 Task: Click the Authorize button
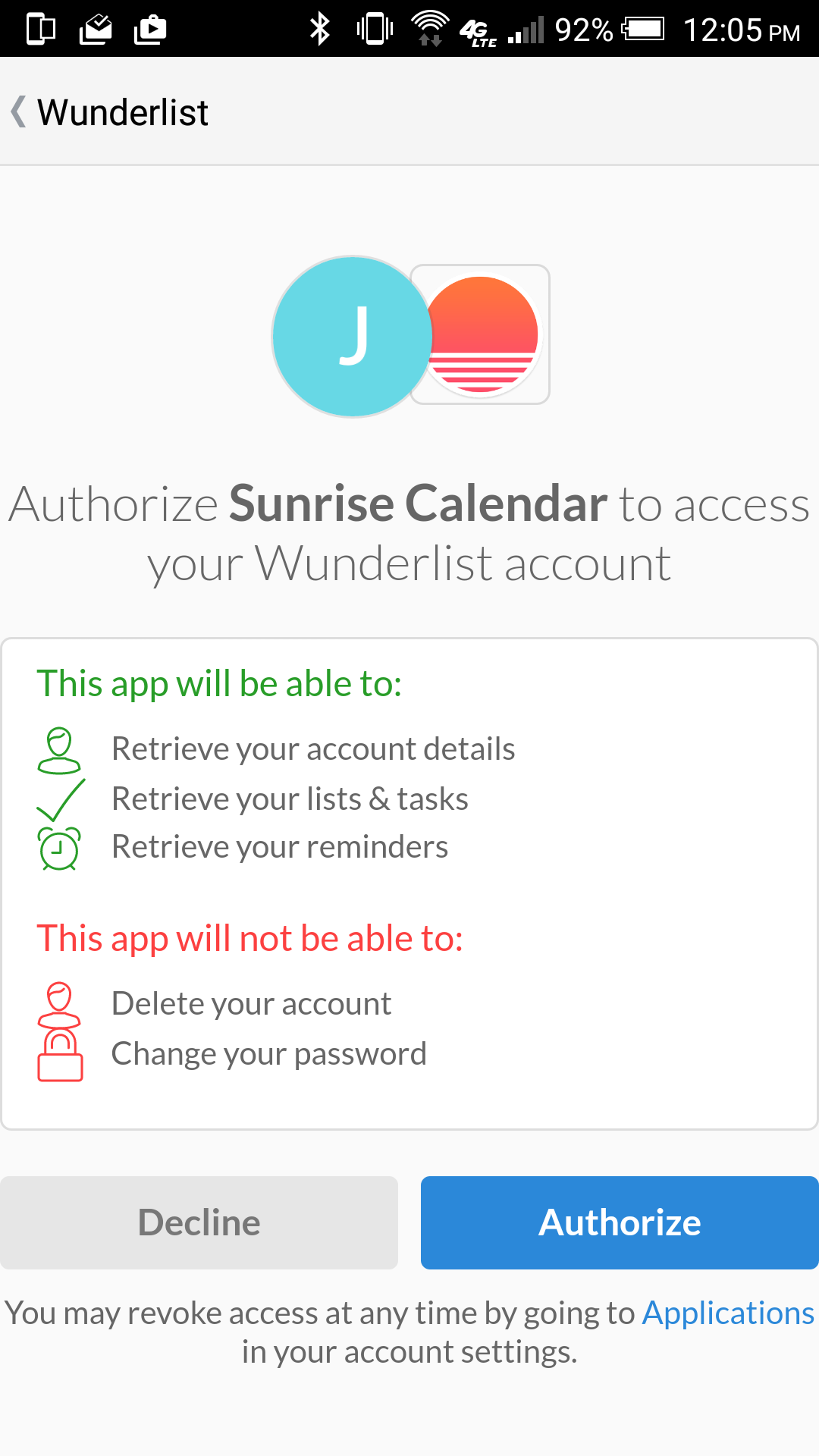click(x=620, y=1222)
